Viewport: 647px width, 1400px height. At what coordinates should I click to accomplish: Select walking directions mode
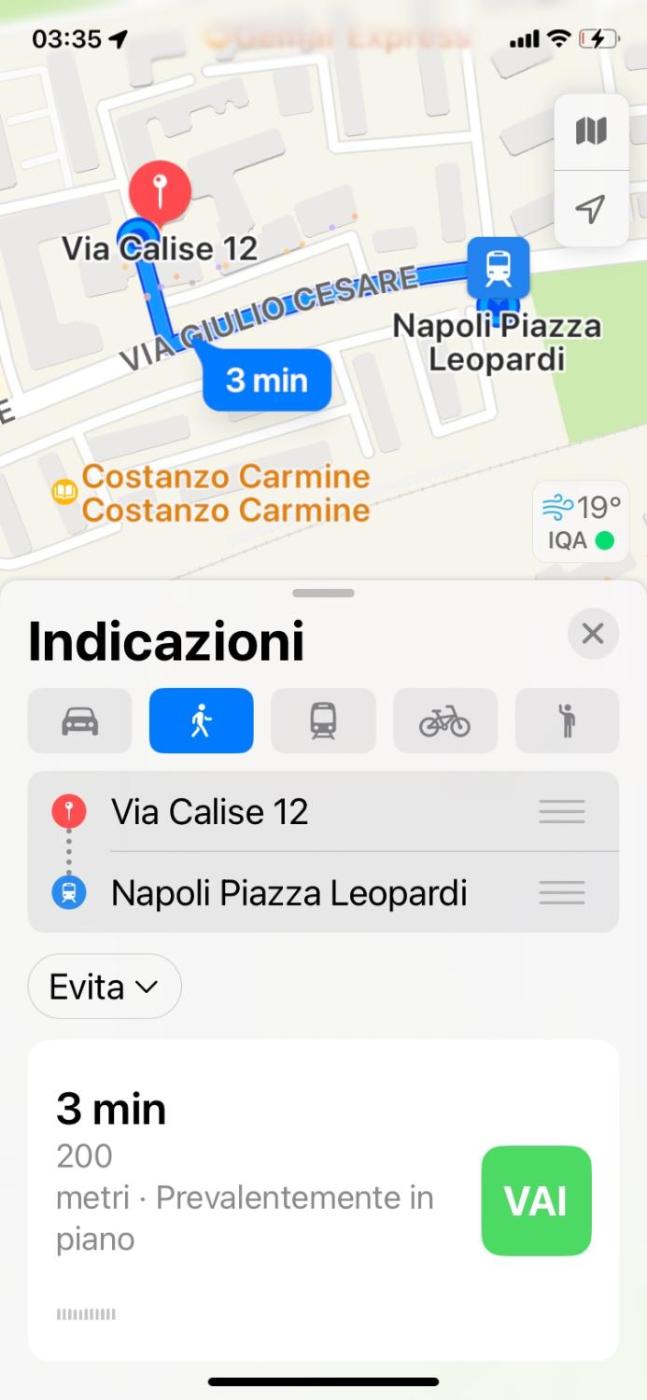point(201,721)
